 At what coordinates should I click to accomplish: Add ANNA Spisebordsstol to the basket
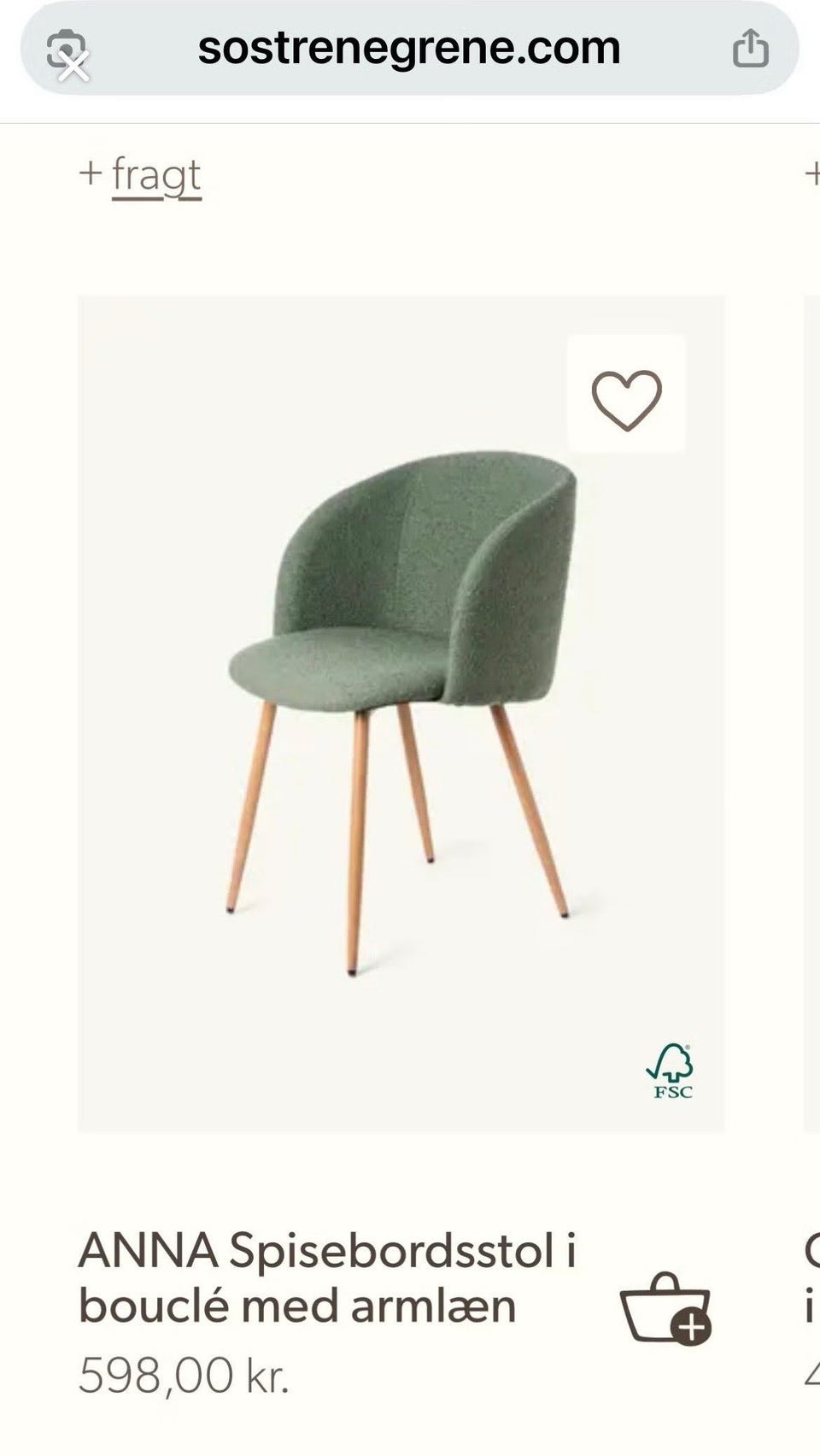[666, 1309]
